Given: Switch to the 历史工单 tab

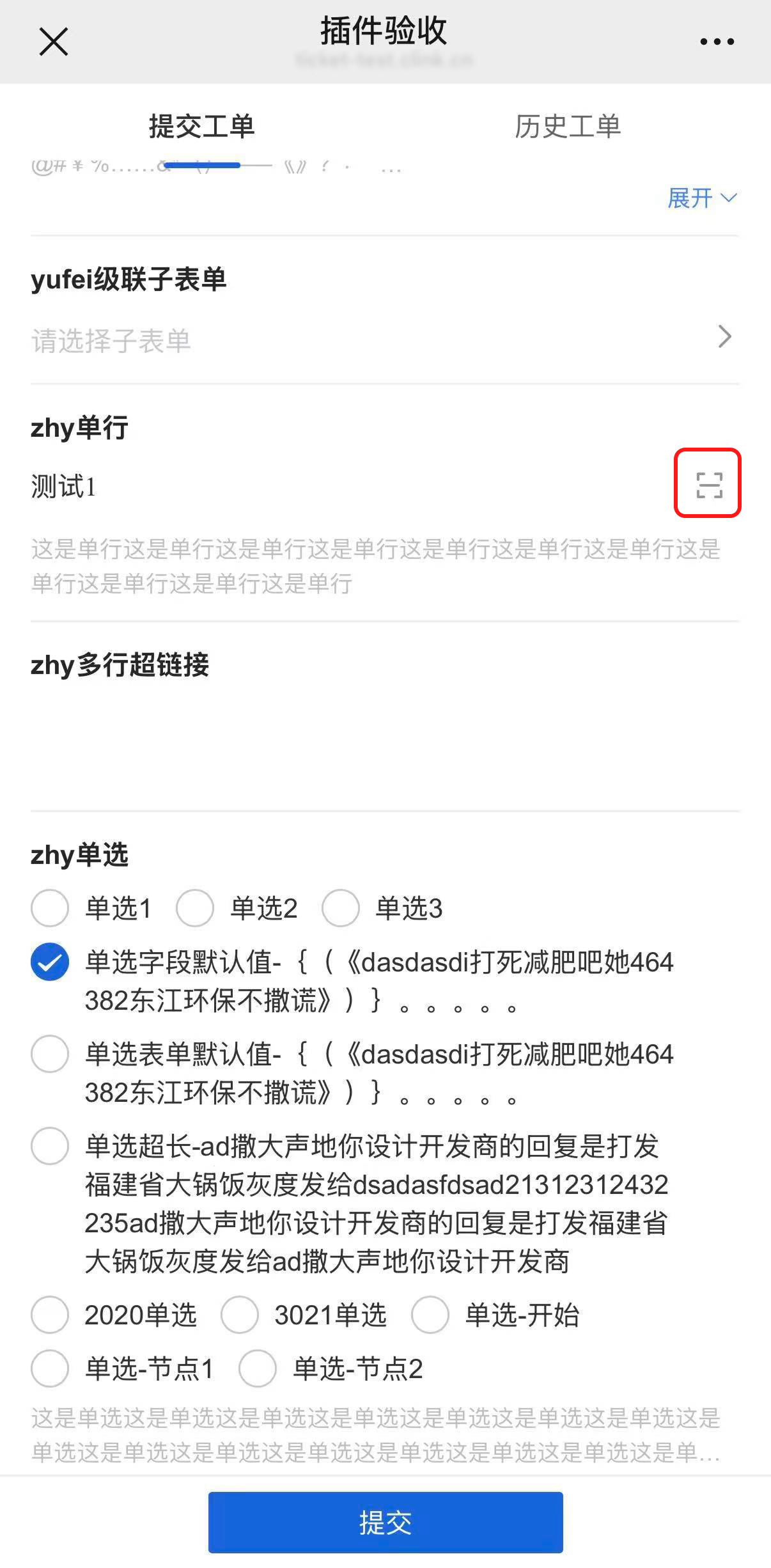Looking at the screenshot, I should tap(568, 127).
